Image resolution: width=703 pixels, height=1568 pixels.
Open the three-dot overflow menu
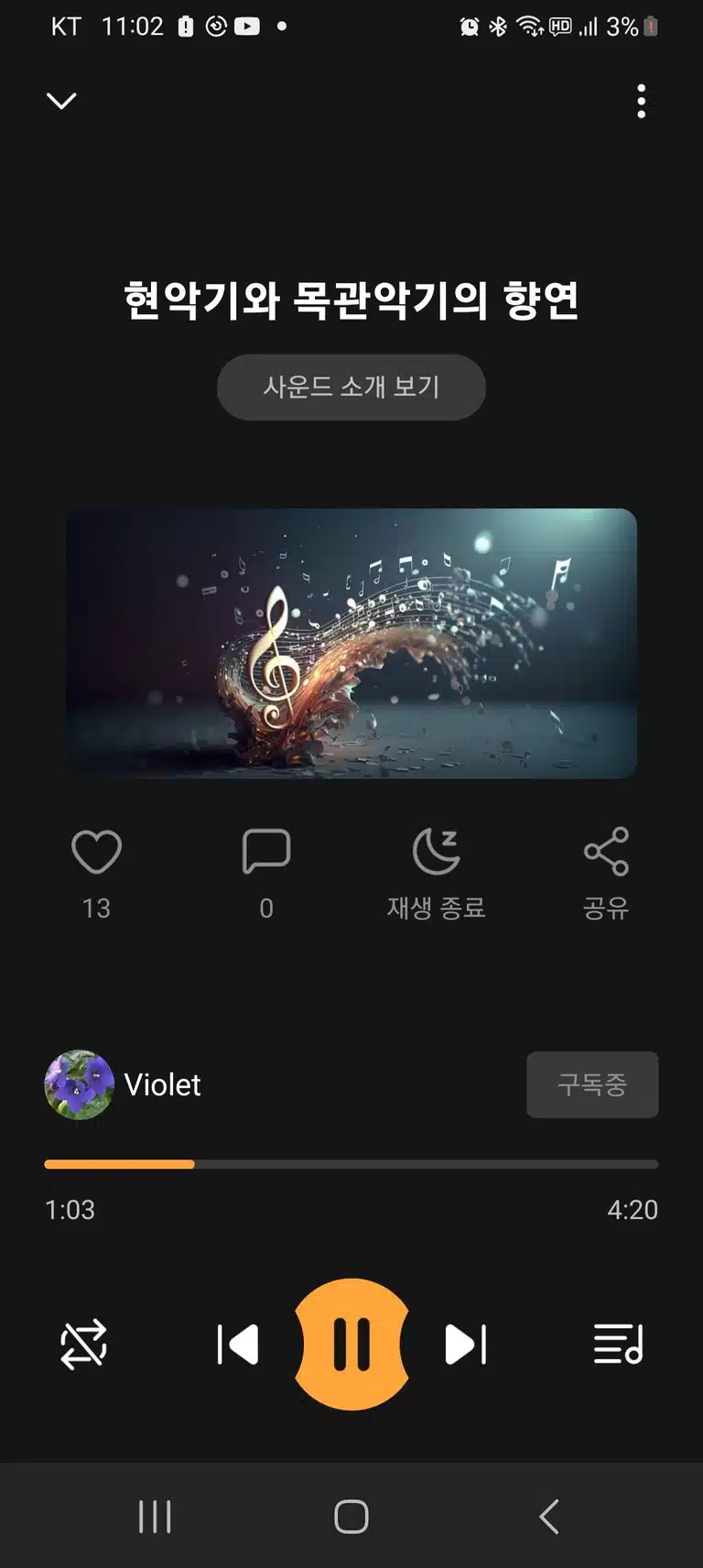pyautogui.click(x=641, y=102)
